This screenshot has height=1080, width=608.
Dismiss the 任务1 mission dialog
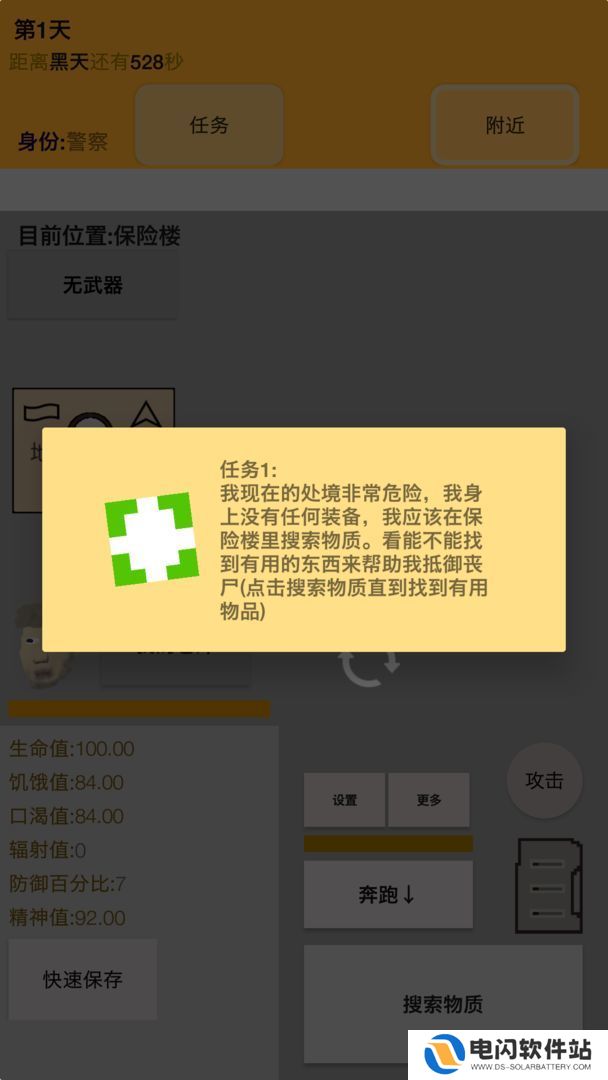(x=304, y=540)
